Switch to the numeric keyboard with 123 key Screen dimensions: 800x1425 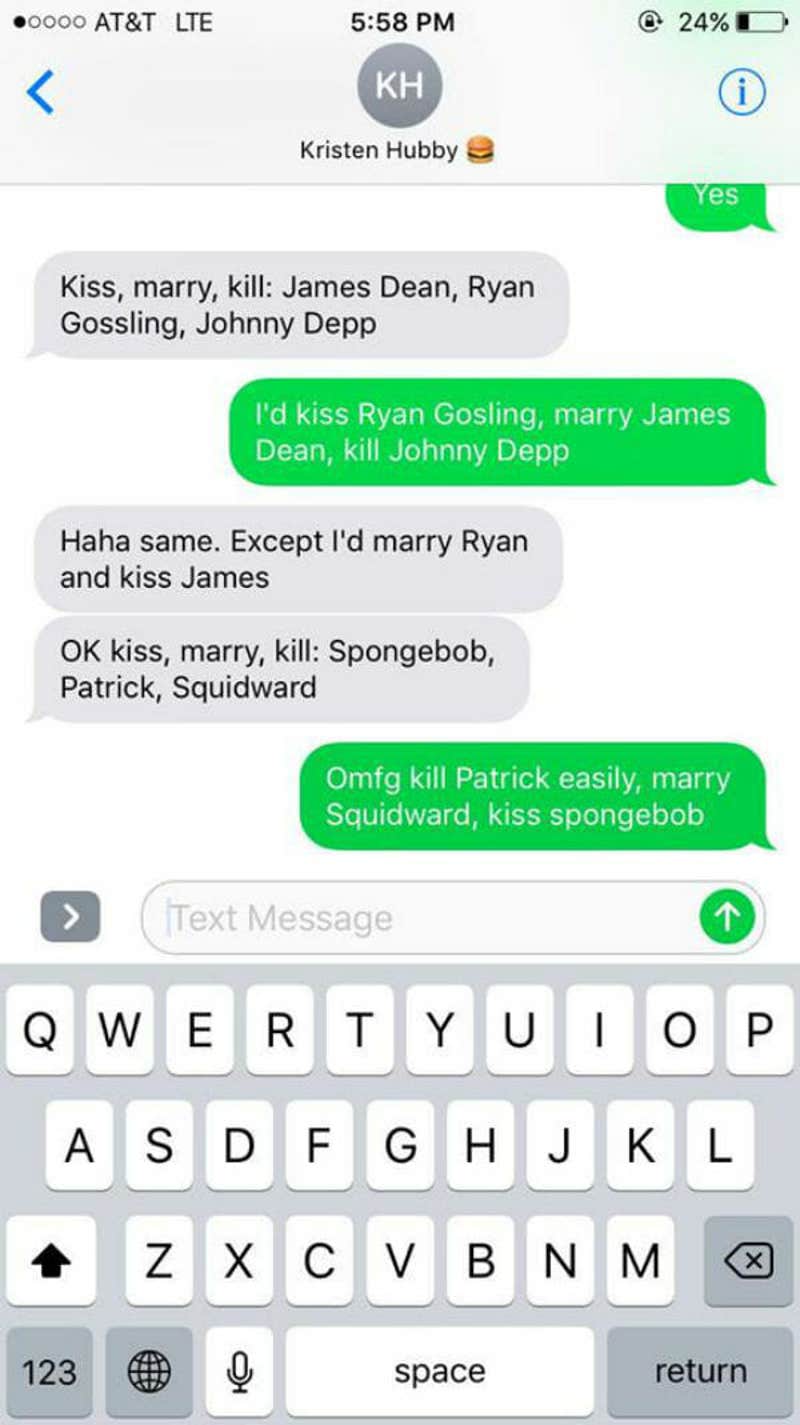[x=48, y=1370]
